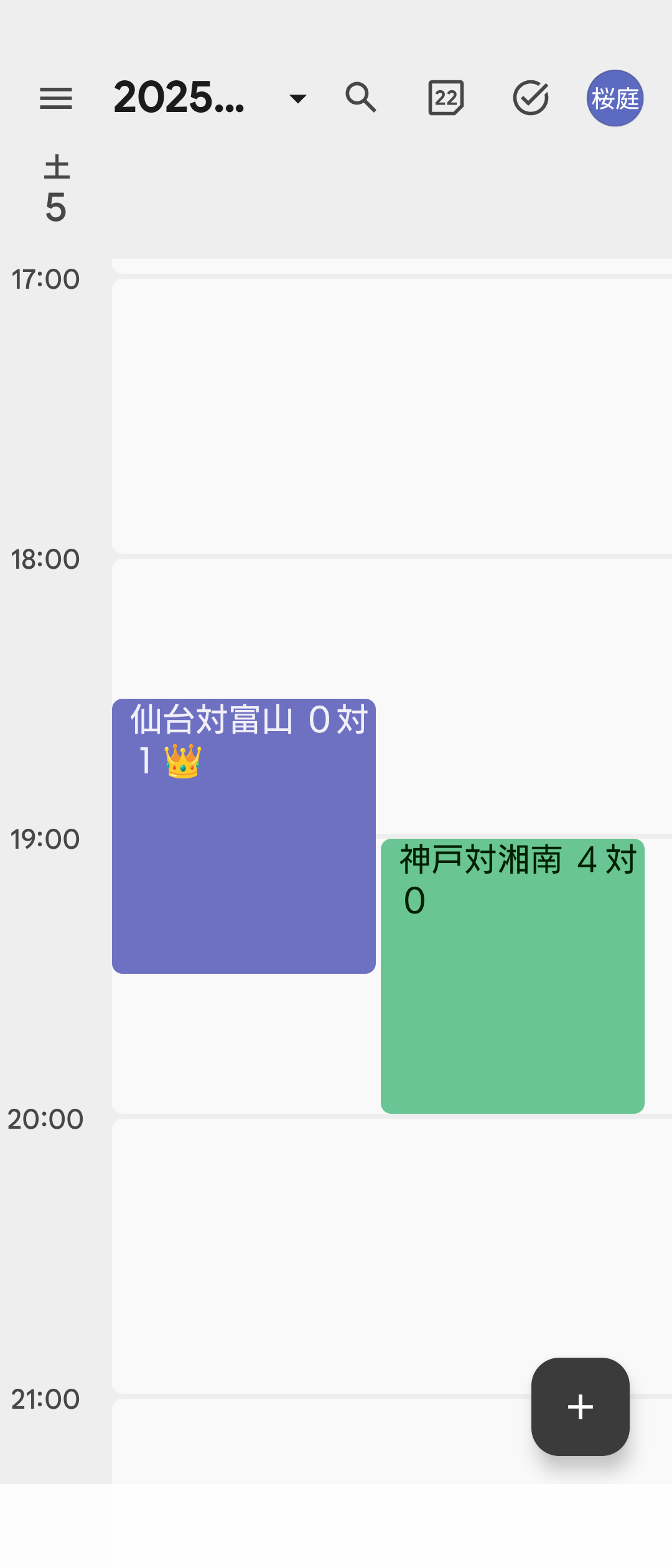Open the 桜庭 account avatar
Image resolution: width=672 pixels, height=1568 pixels.
pyautogui.click(x=615, y=98)
